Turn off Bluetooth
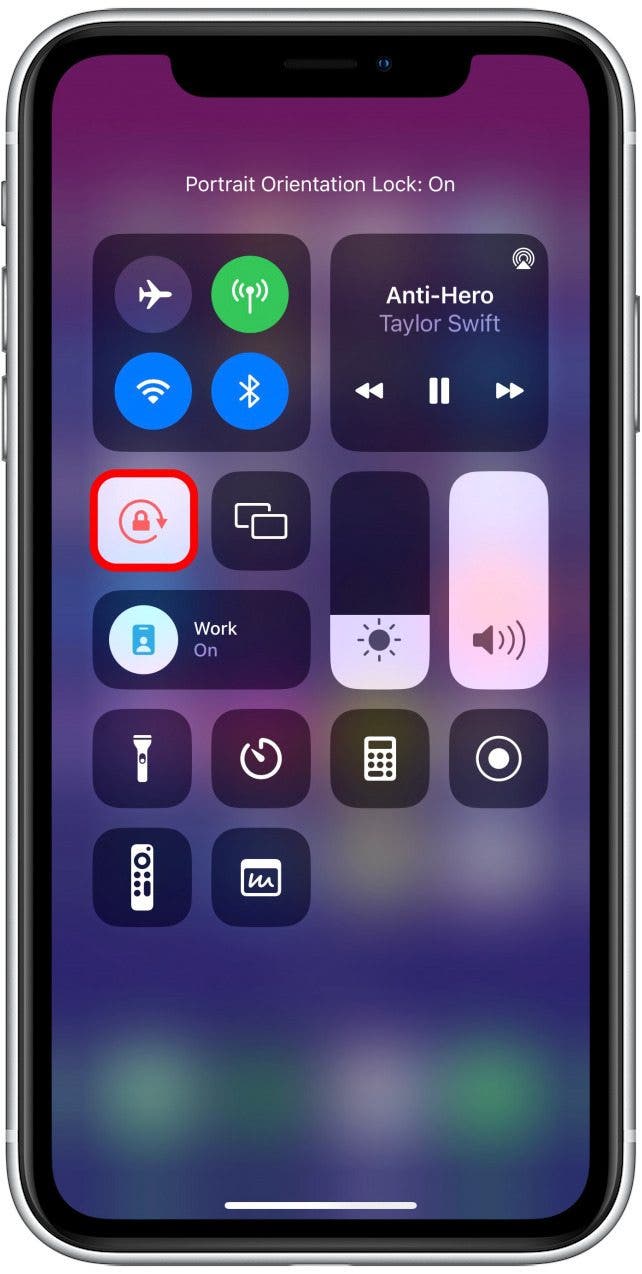 250,391
